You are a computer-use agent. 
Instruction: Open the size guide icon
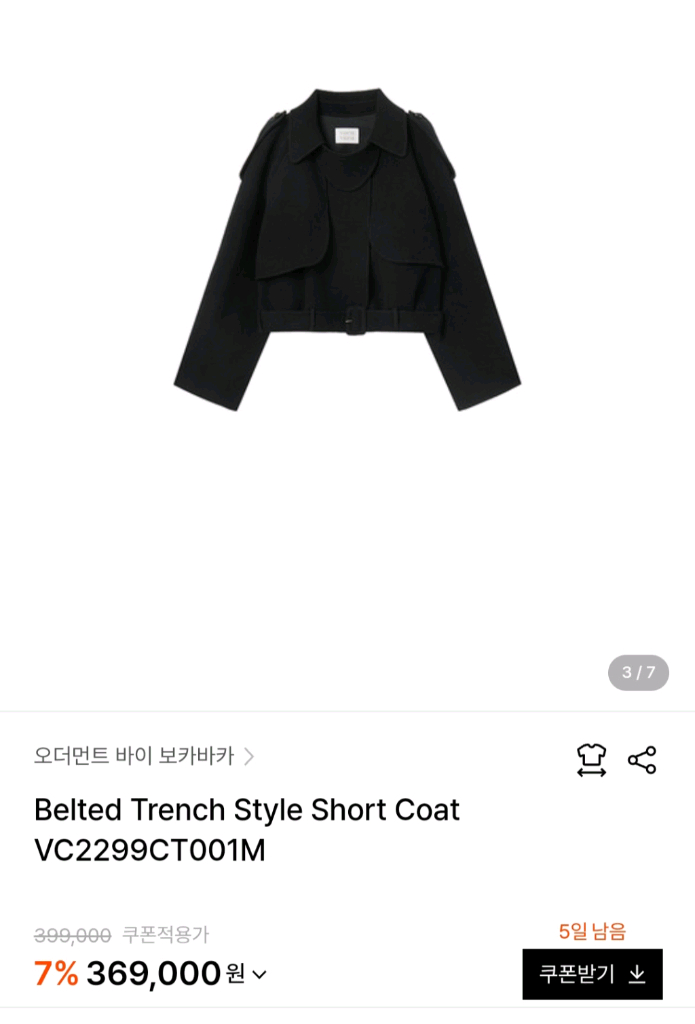click(x=591, y=760)
